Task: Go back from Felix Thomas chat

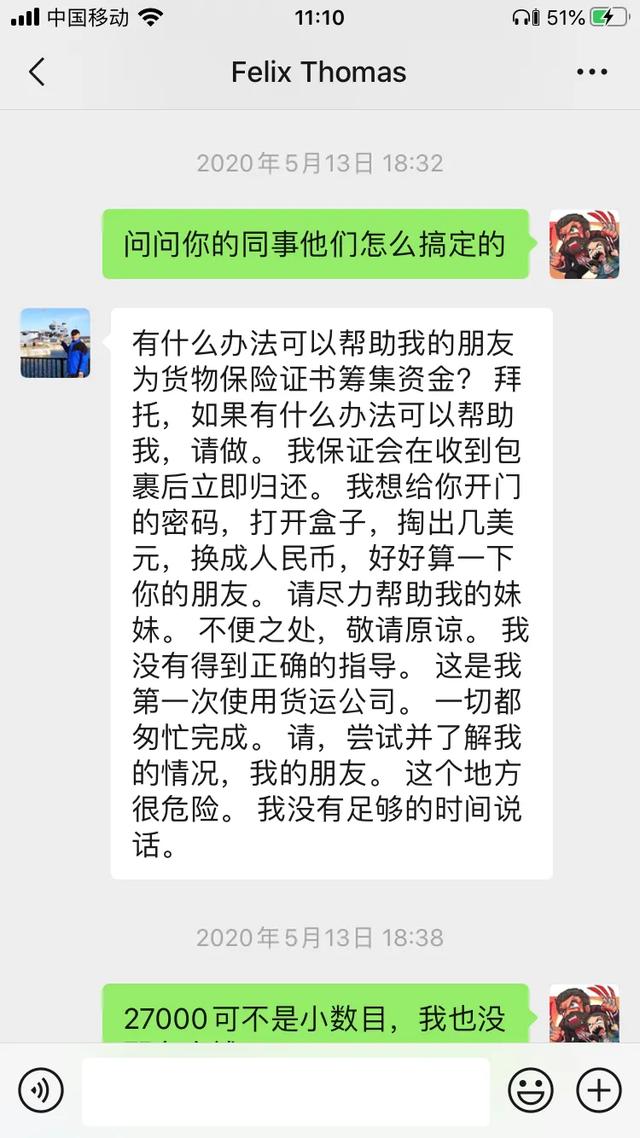Action: 37,72
